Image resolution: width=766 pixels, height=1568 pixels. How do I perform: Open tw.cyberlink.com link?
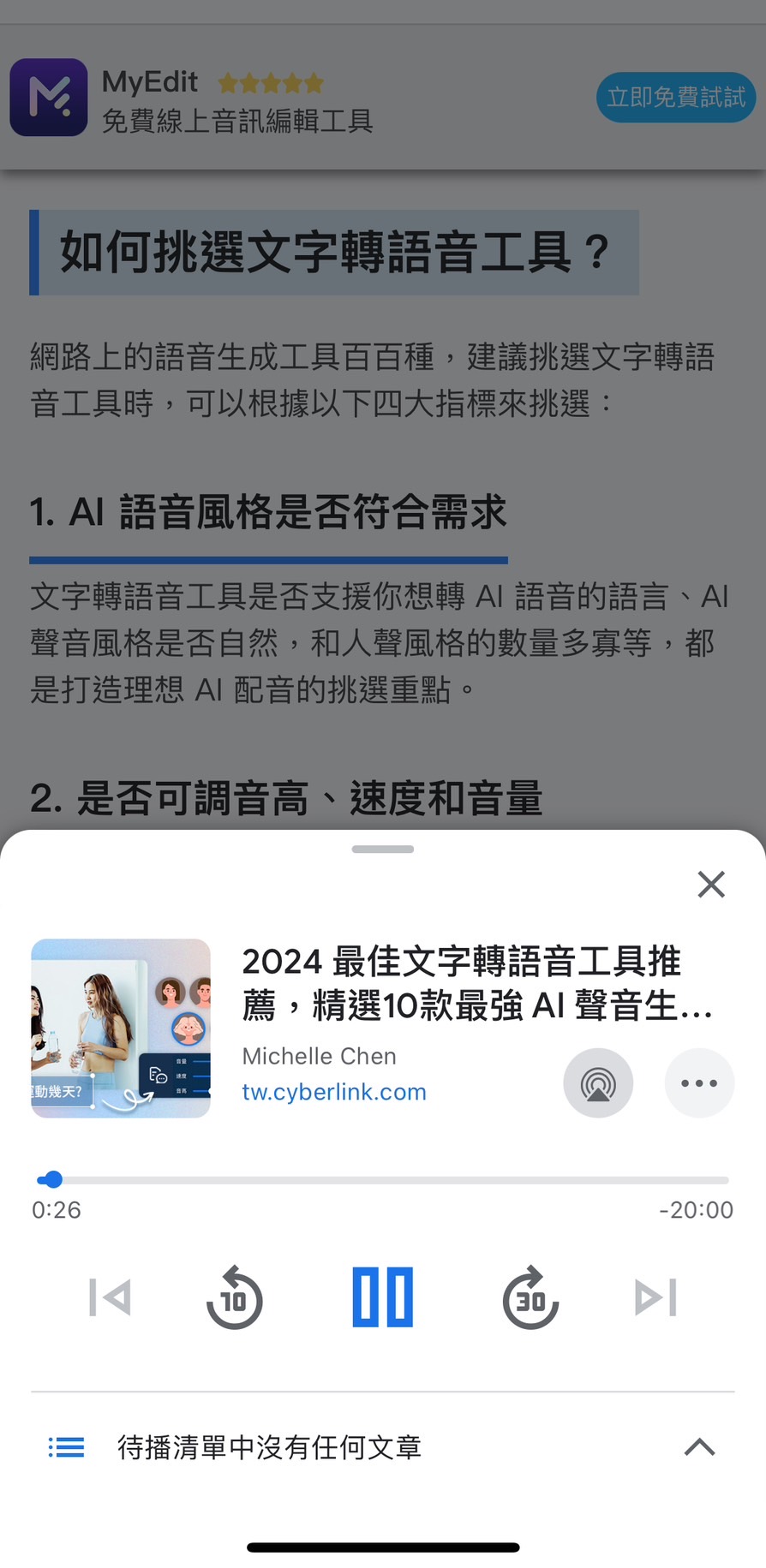coord(334,1091)
